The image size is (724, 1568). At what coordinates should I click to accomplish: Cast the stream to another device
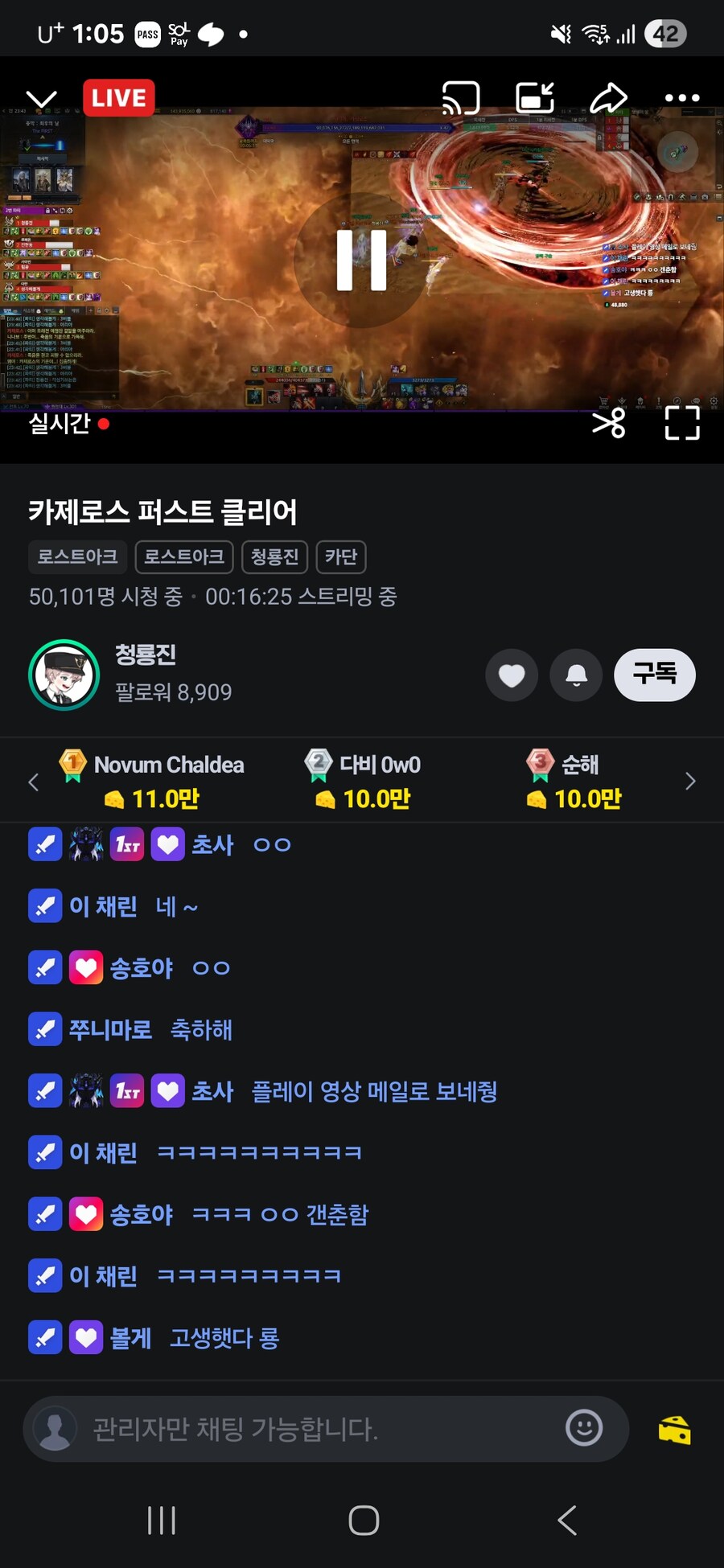[461, 99]
